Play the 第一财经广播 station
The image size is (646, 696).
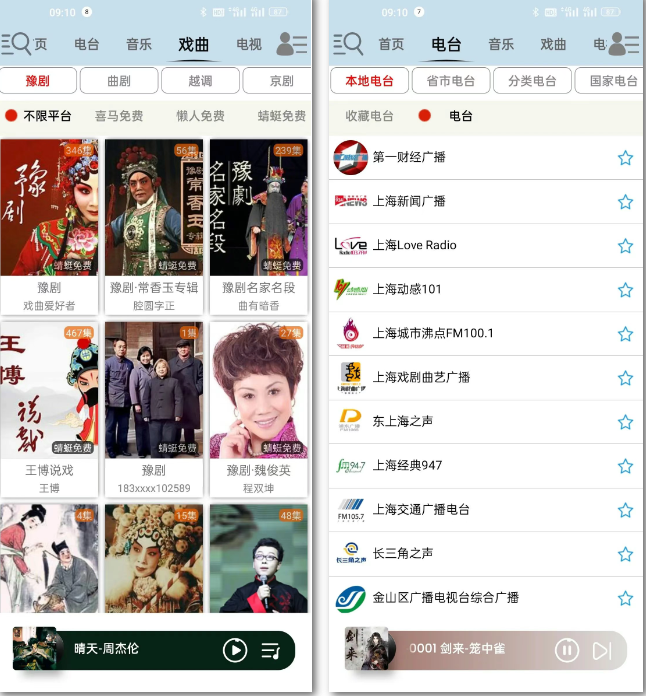coord(409,157)
